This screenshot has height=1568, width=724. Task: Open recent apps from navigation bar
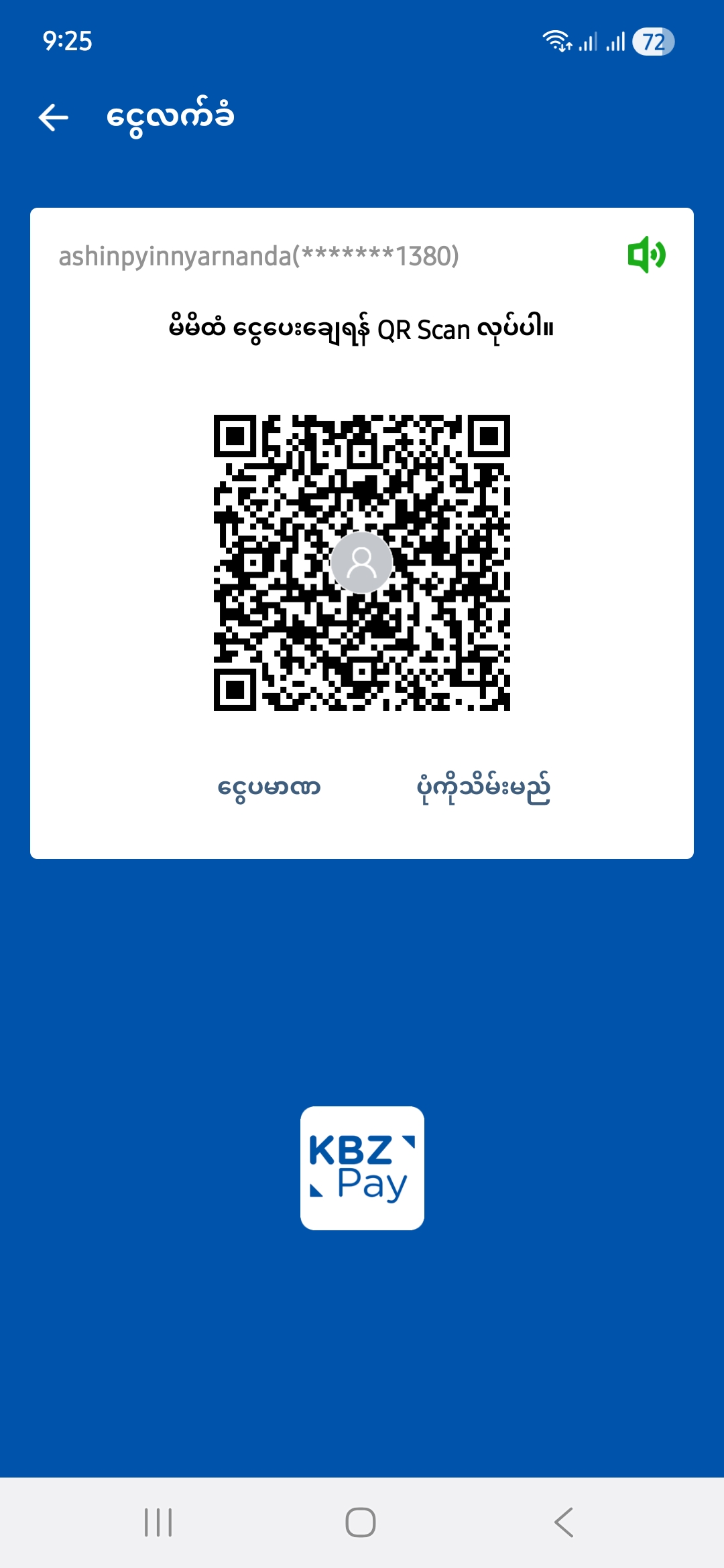[x=158, y=1522]
